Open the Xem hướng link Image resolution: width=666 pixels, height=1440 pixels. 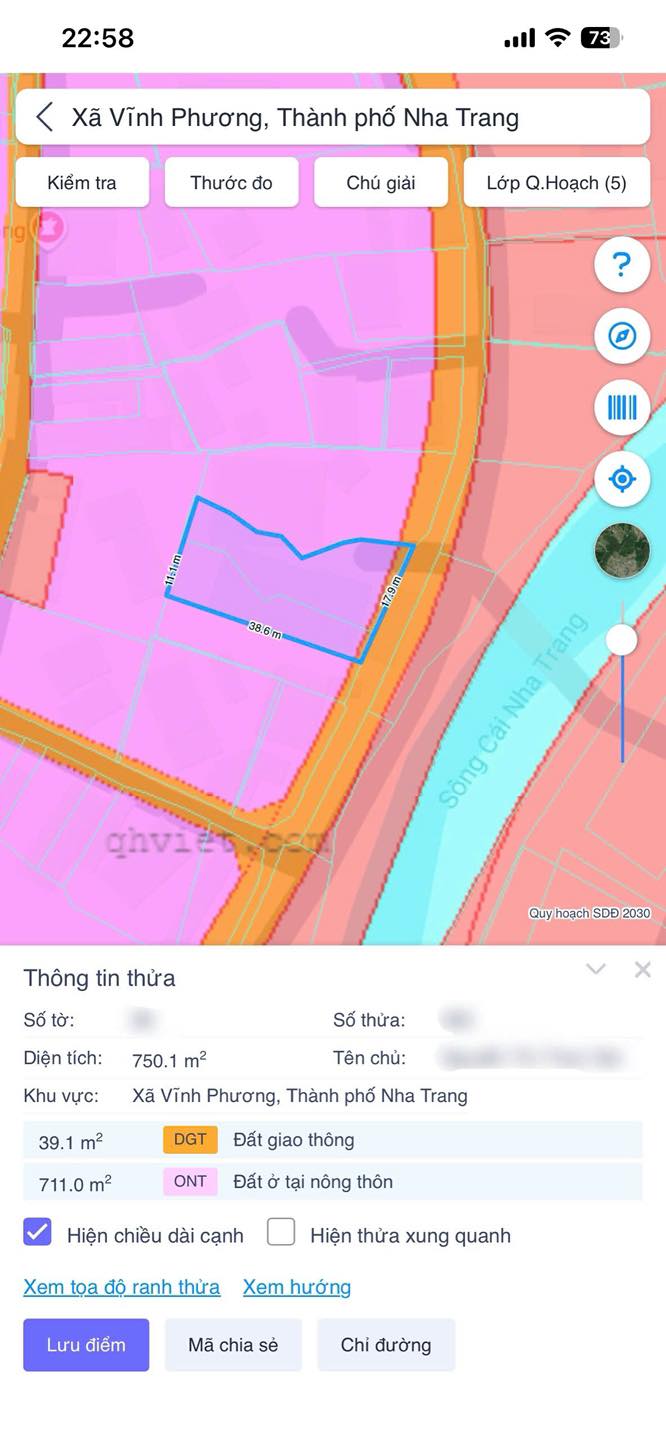(296, 1287)
